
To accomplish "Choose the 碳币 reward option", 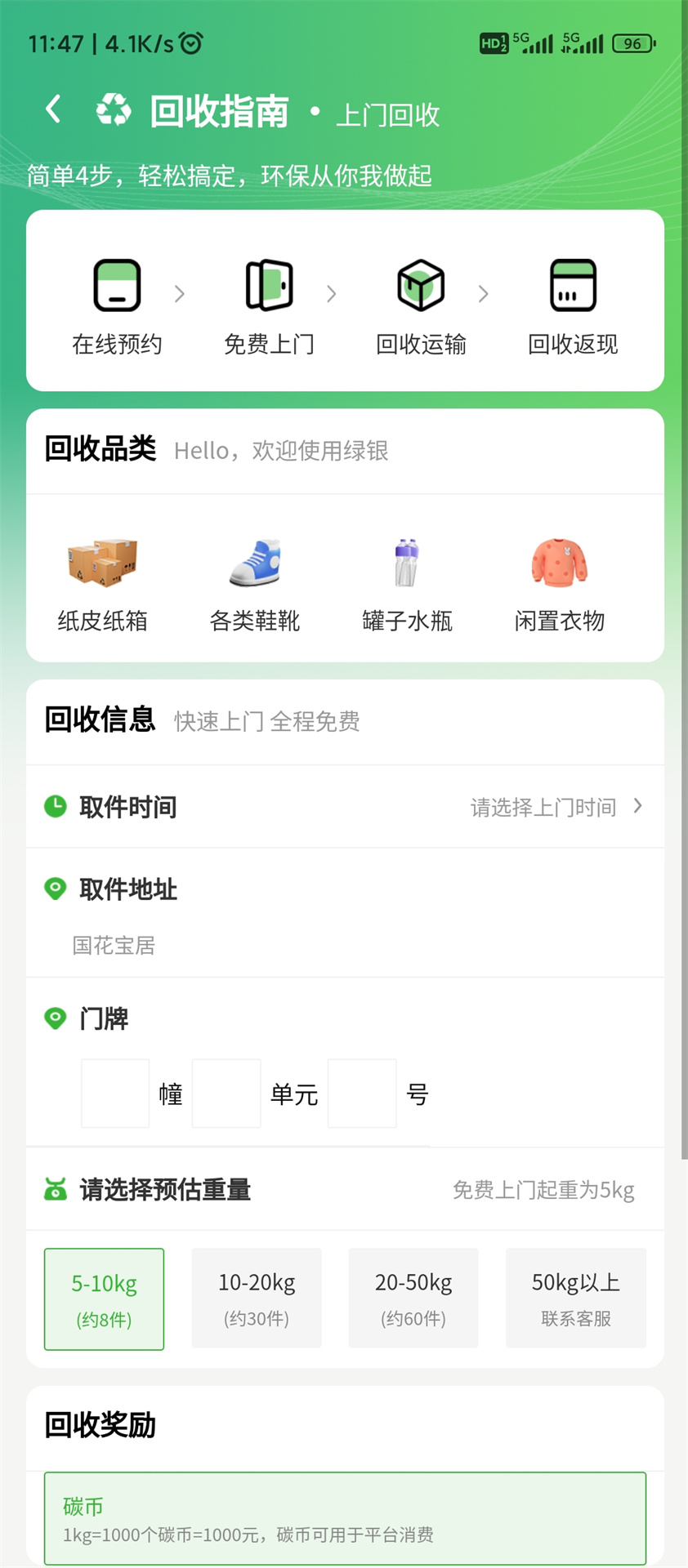I will click(x=345, y=1518).
